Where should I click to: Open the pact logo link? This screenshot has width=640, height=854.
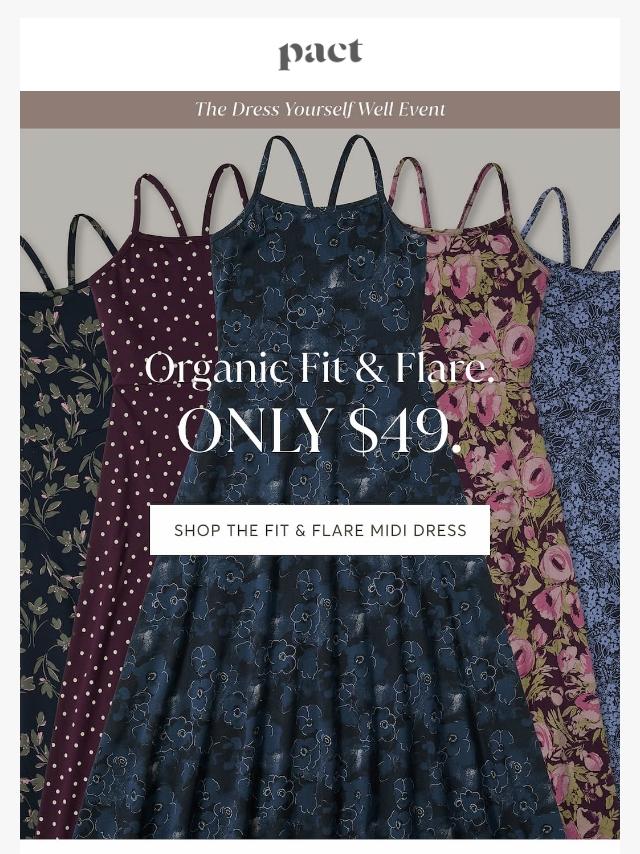(x=320, y=53)
